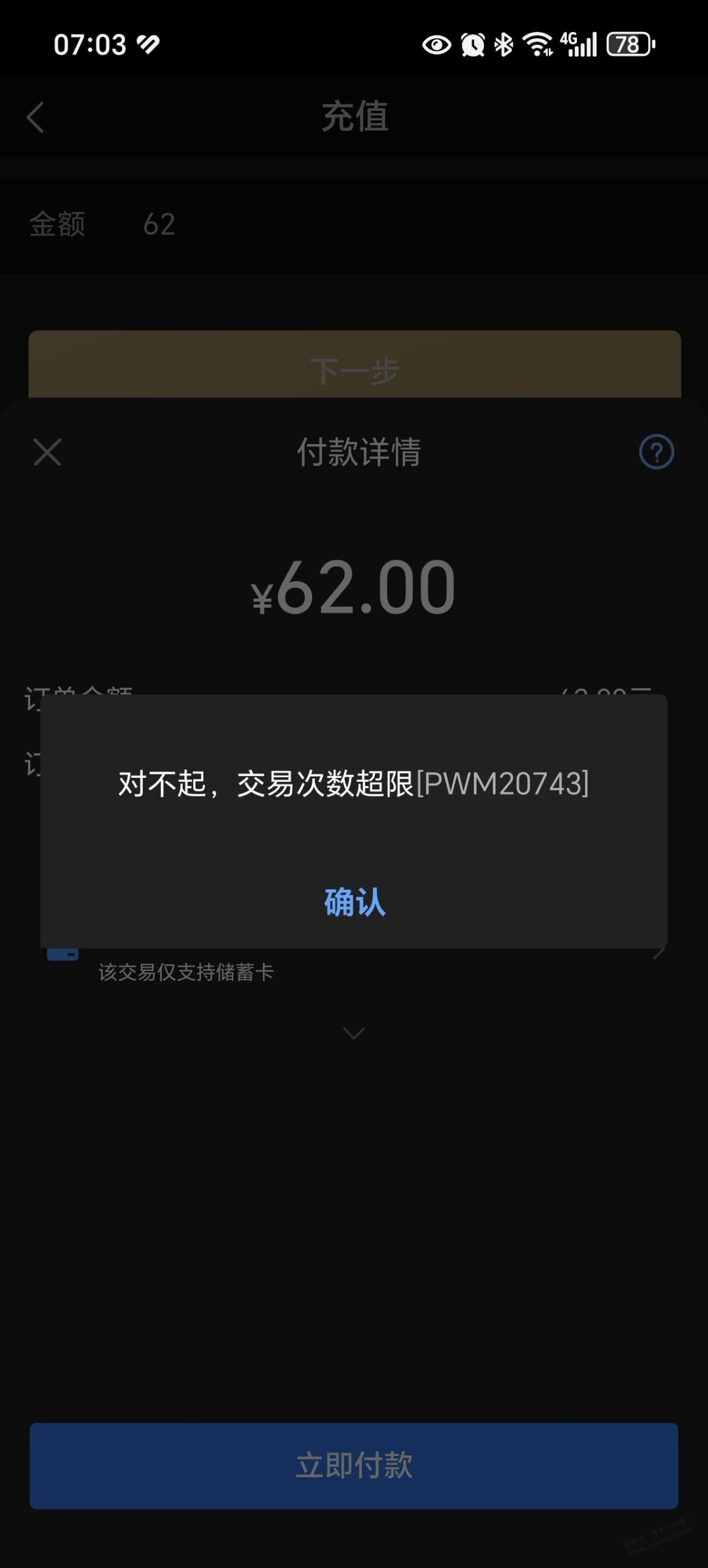Close the 付款详情 payment sheet
Image resolution: width=708 pixels, height=1568 pixels.
click(x=47, y=452)
